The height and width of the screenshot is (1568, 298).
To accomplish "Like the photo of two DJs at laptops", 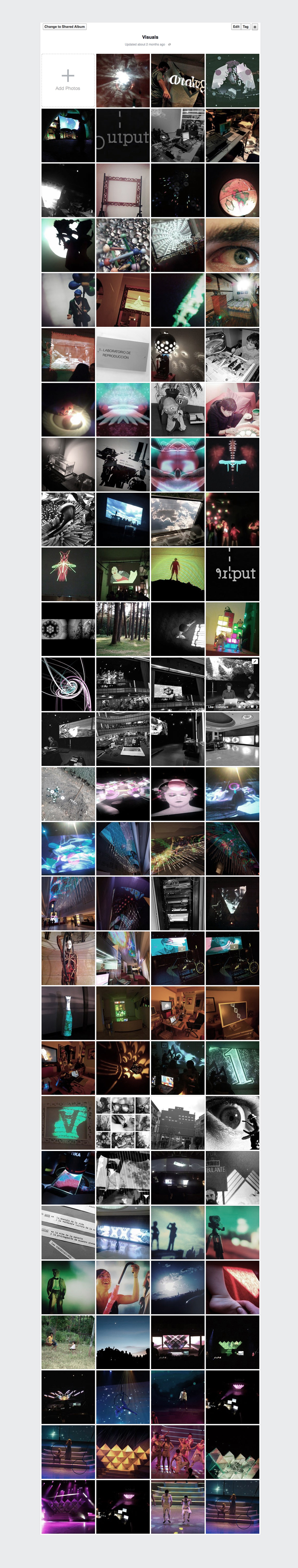I will 211,707.
